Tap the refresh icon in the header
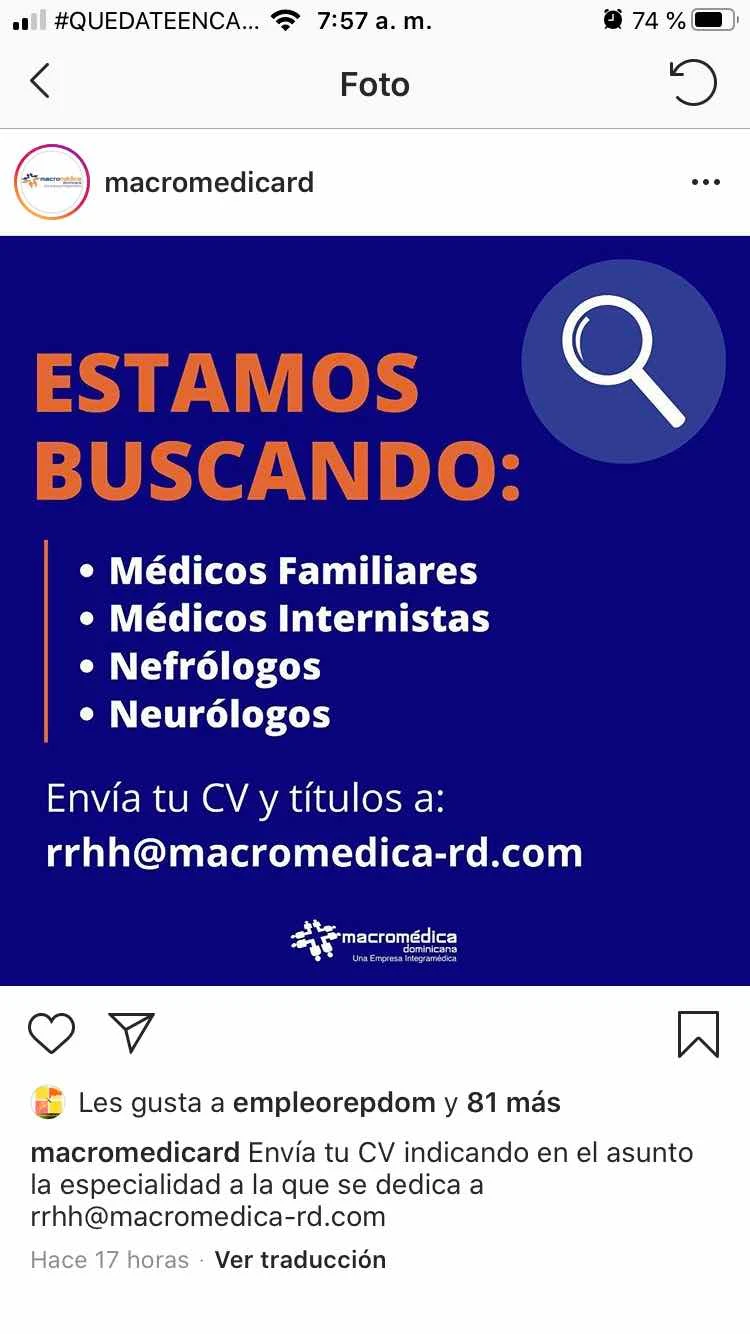750x1334 pixels. coord(692,83)
